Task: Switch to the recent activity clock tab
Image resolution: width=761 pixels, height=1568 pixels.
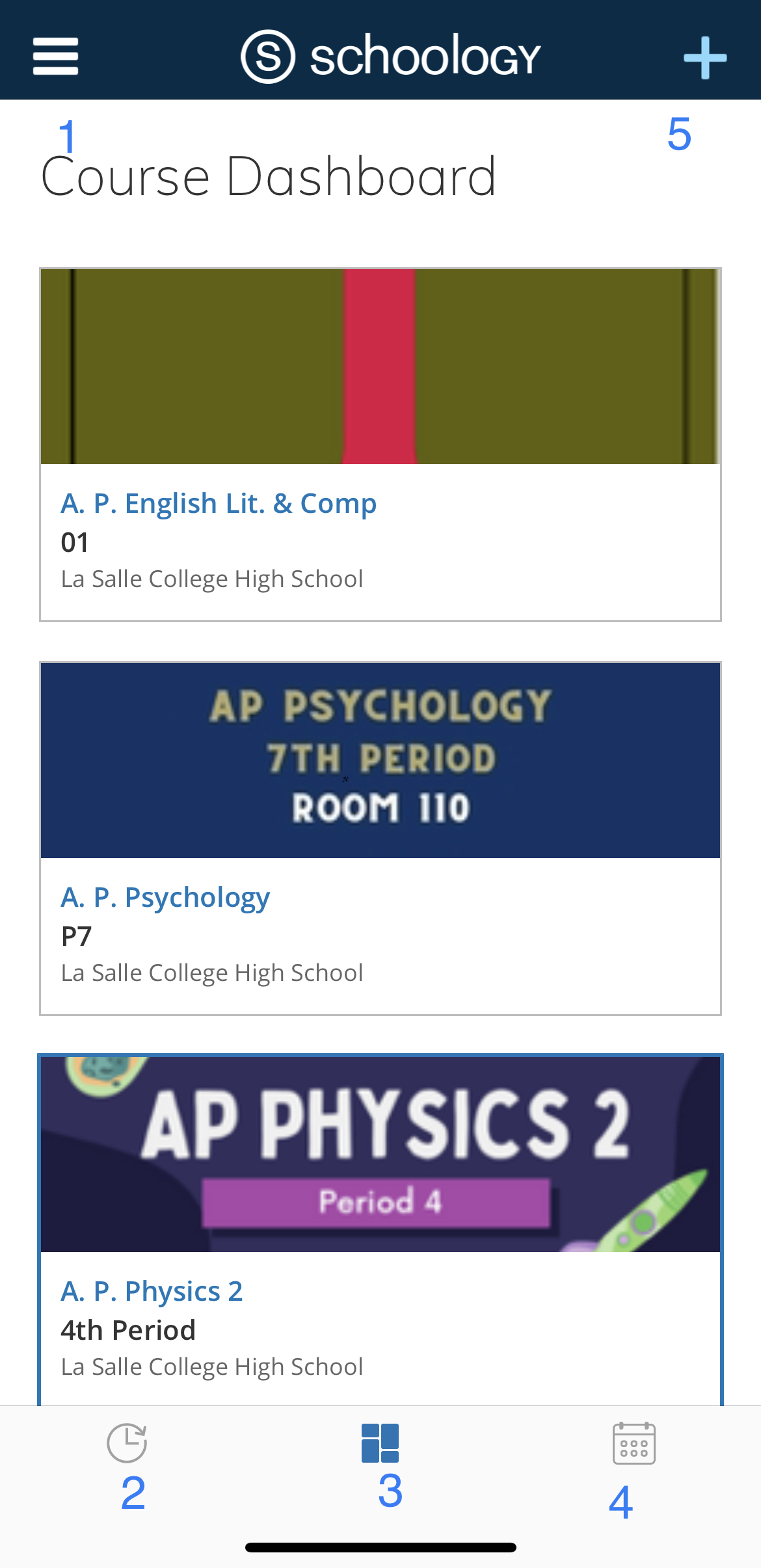Action: (x=127, y=1443)
